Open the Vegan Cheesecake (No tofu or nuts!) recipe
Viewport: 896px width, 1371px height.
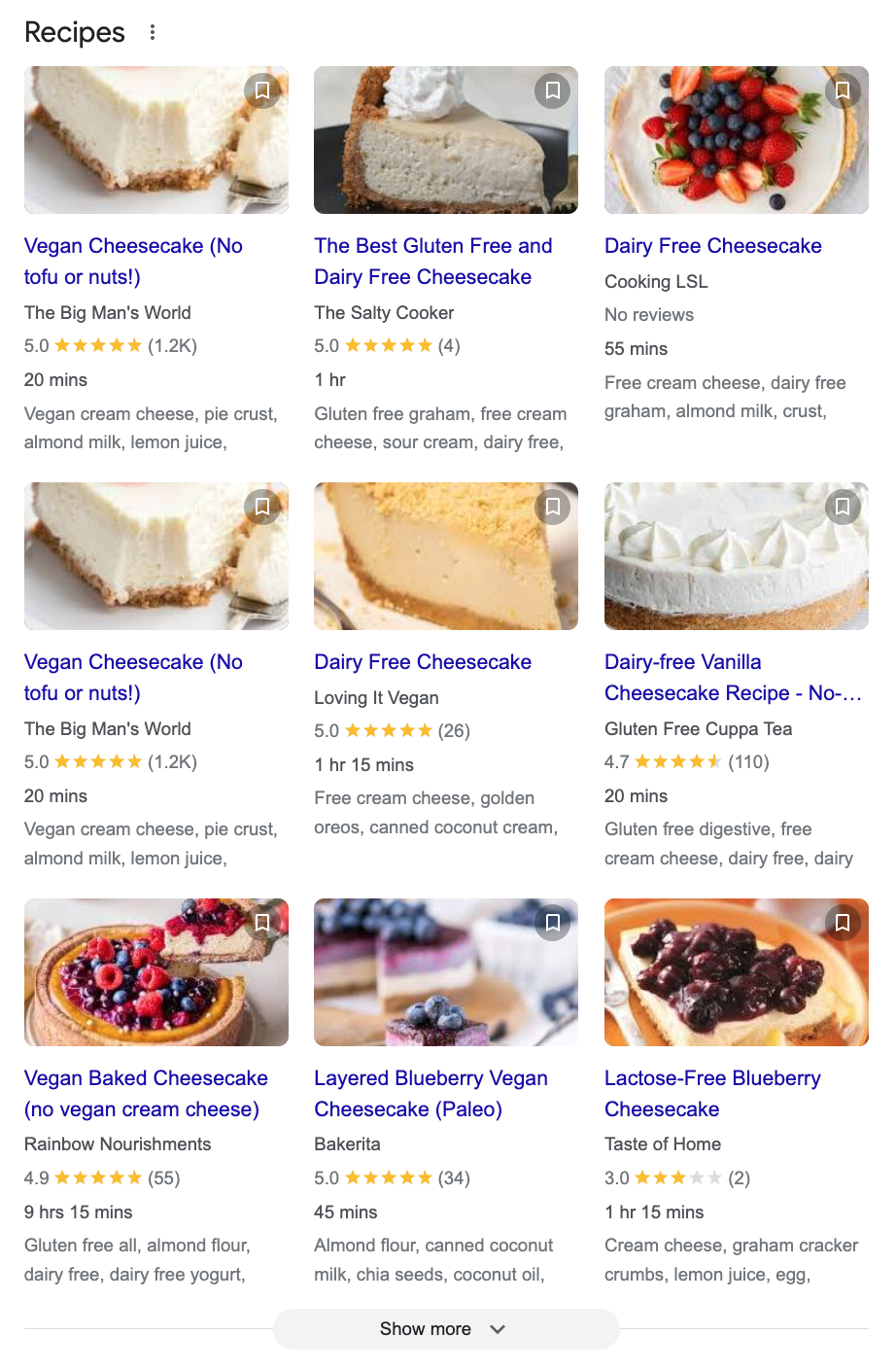pyautogui.click(x=134, y=261)
